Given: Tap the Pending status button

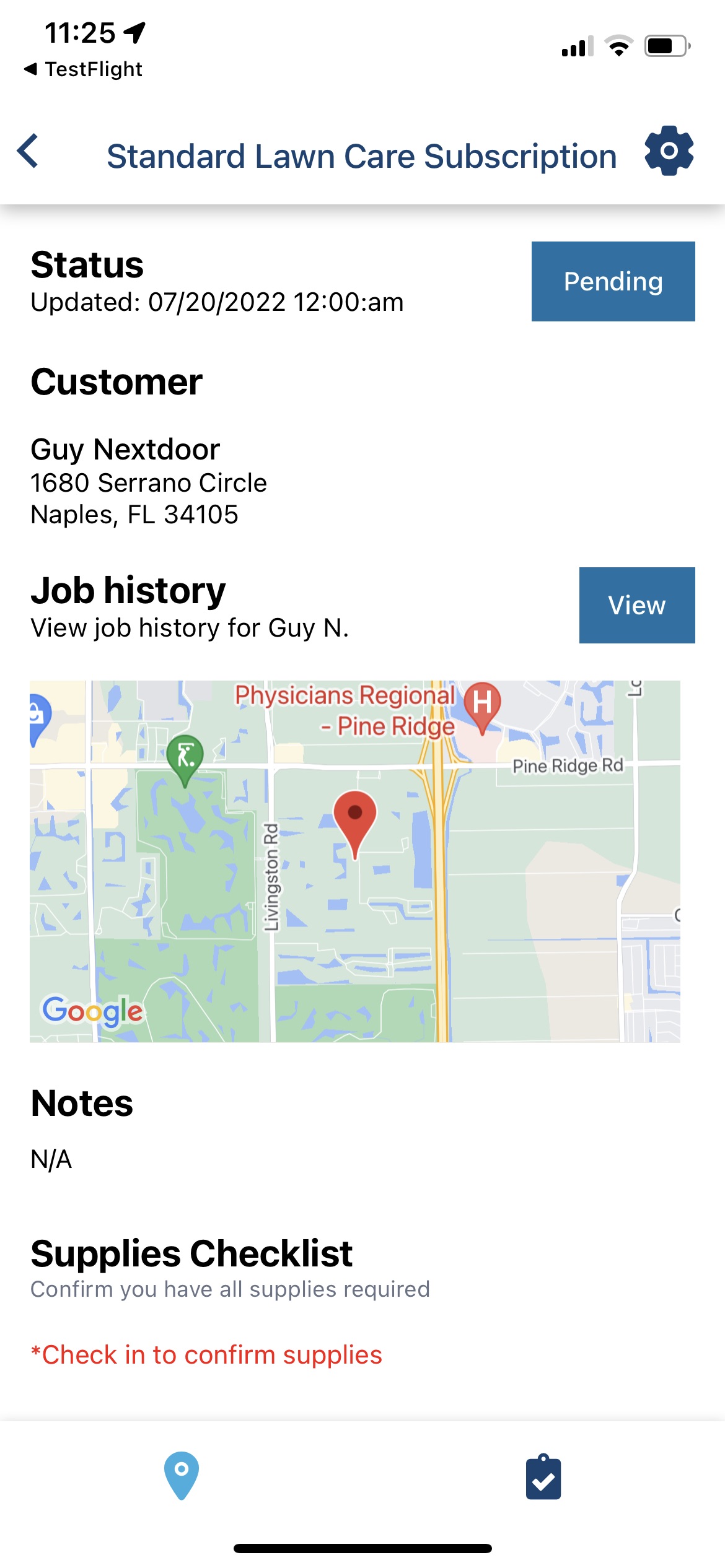Looking at the screenshot, I should 613,282.
